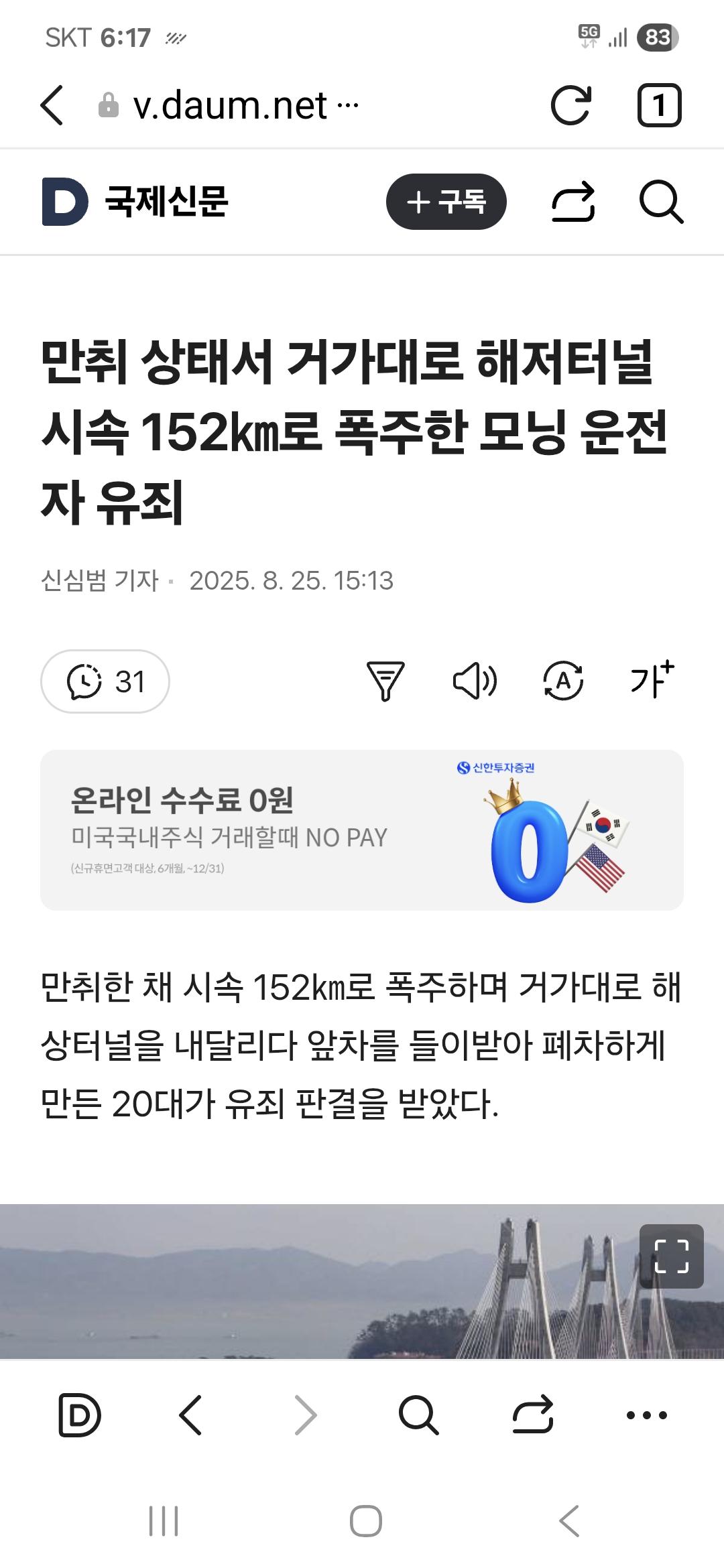Go back using the browser back arrow
The height and width of the screenshot is (1568, 724).
click(52, 105)
